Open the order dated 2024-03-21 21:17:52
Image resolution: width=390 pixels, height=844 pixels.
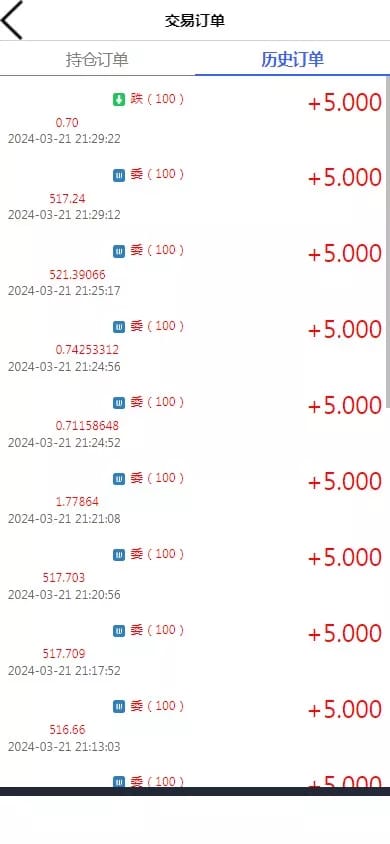[x=195, y=650]
